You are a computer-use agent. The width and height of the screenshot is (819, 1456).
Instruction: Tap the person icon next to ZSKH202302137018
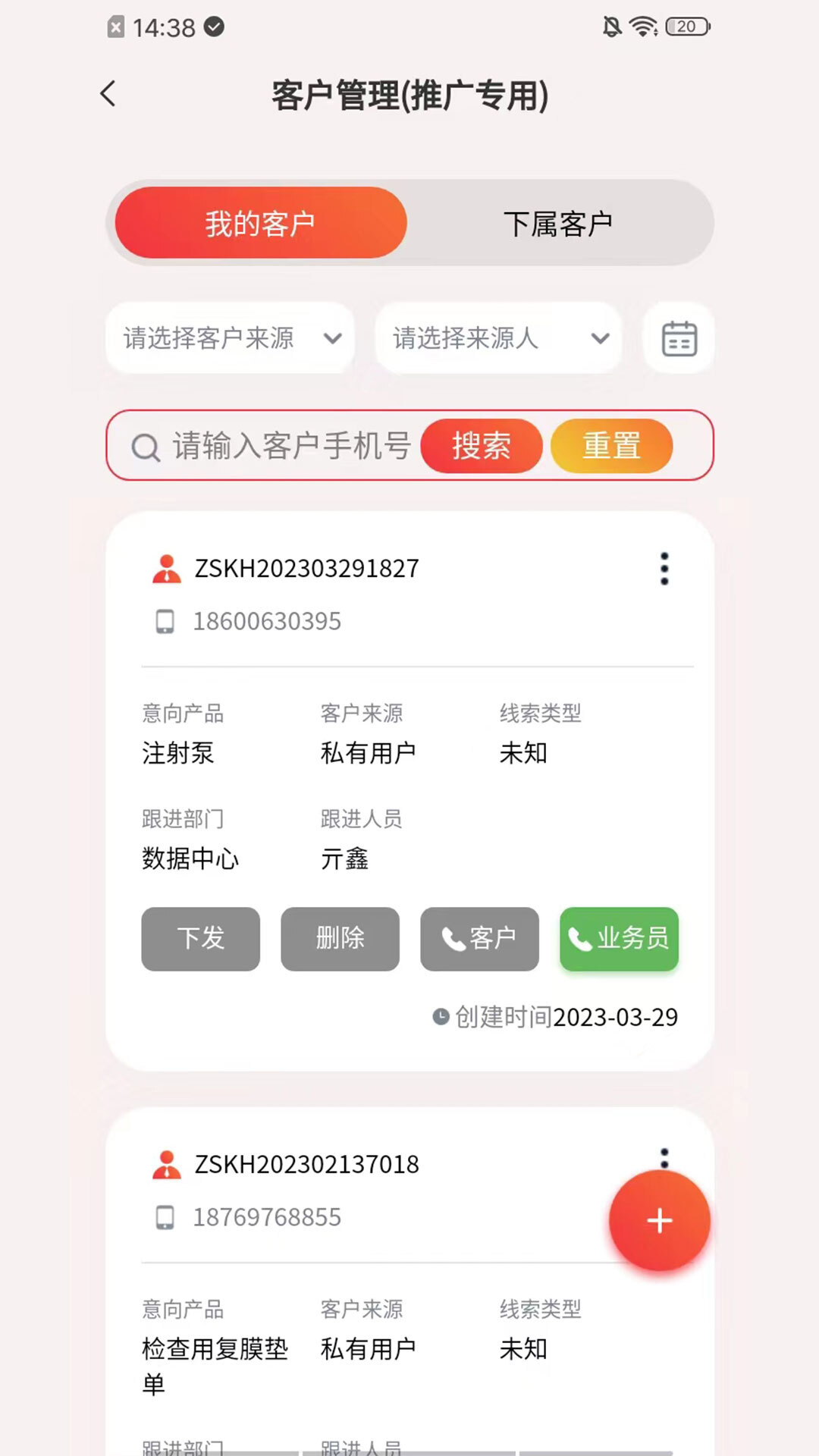click(x=166, y=1163)
